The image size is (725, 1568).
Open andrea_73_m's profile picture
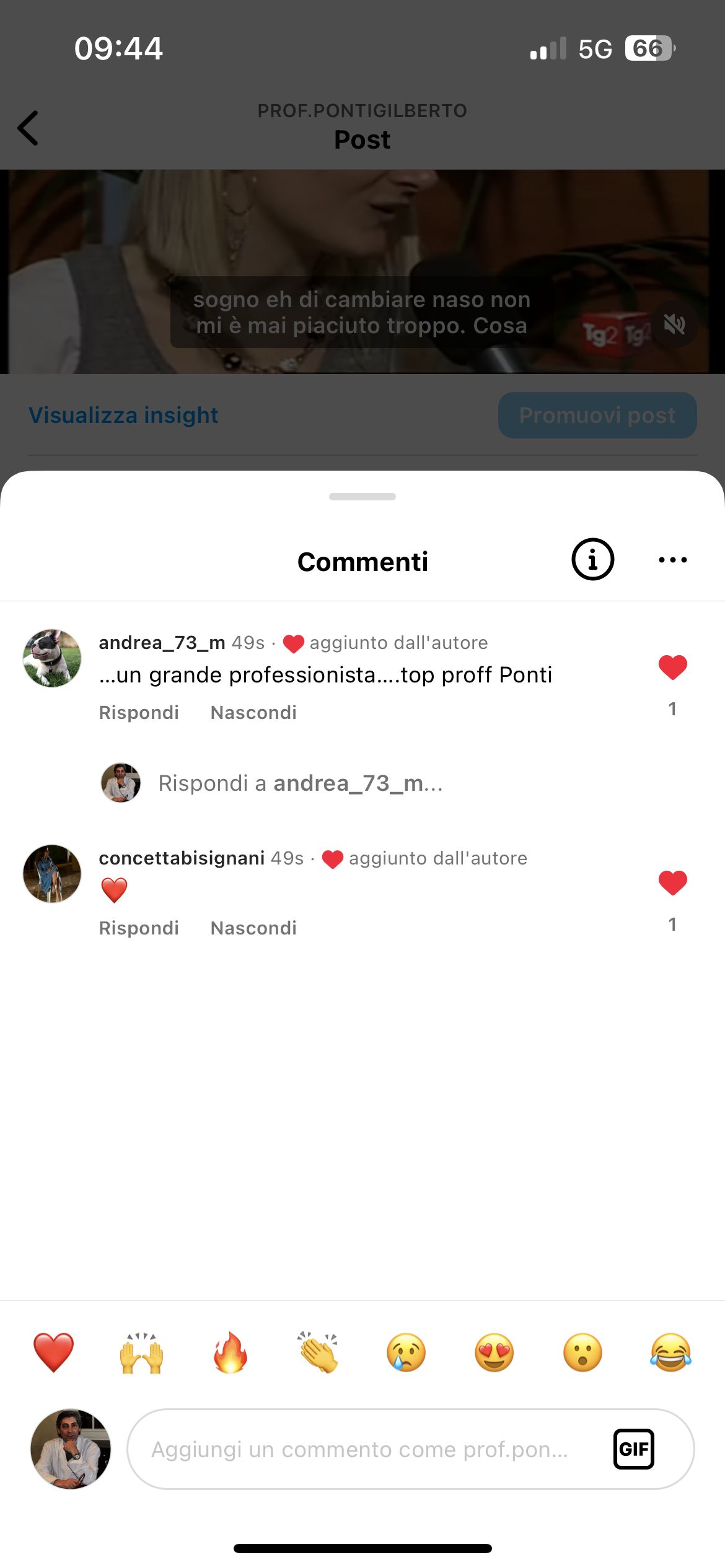click(x=52, y=658)
